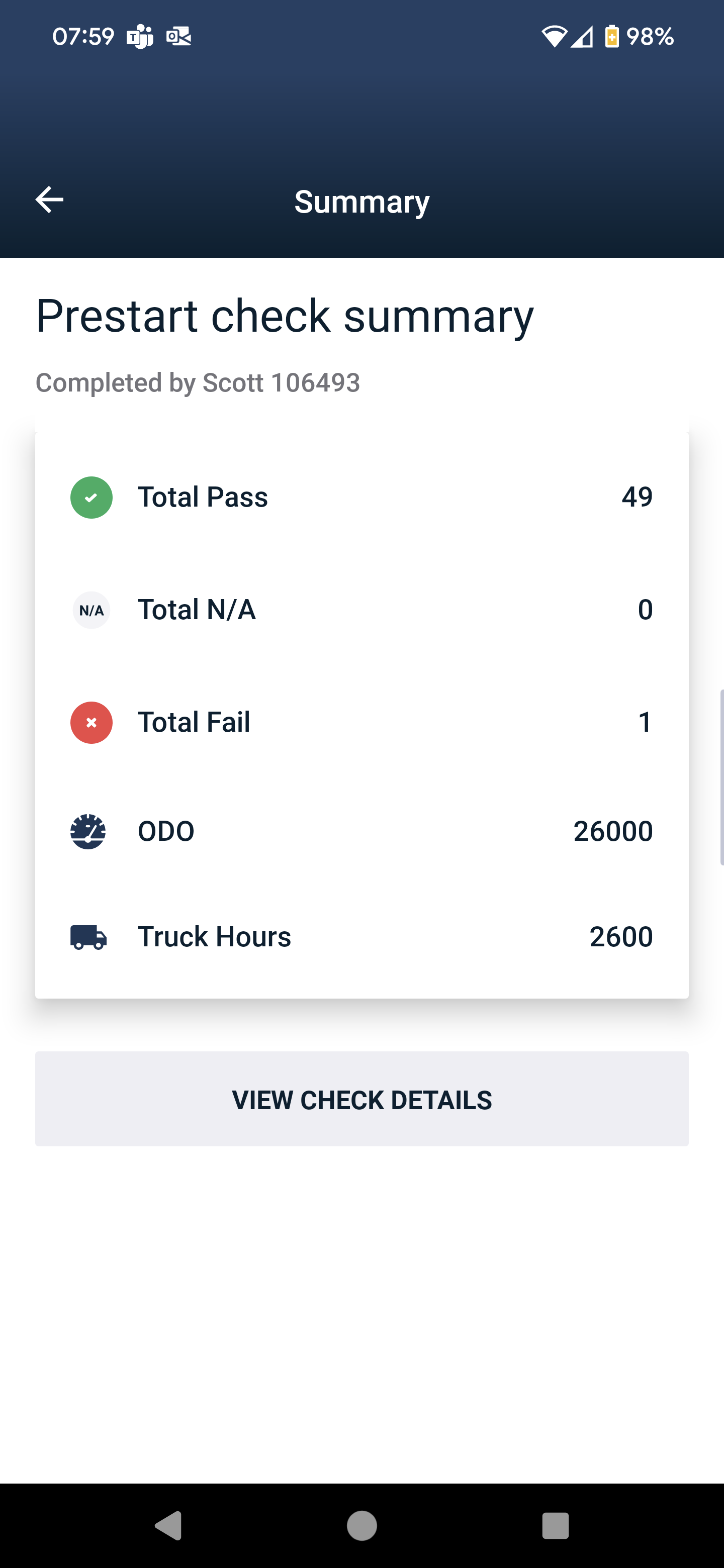Select the Summary title bar
The image size is (724, 1568).
(x=361, y=201)
